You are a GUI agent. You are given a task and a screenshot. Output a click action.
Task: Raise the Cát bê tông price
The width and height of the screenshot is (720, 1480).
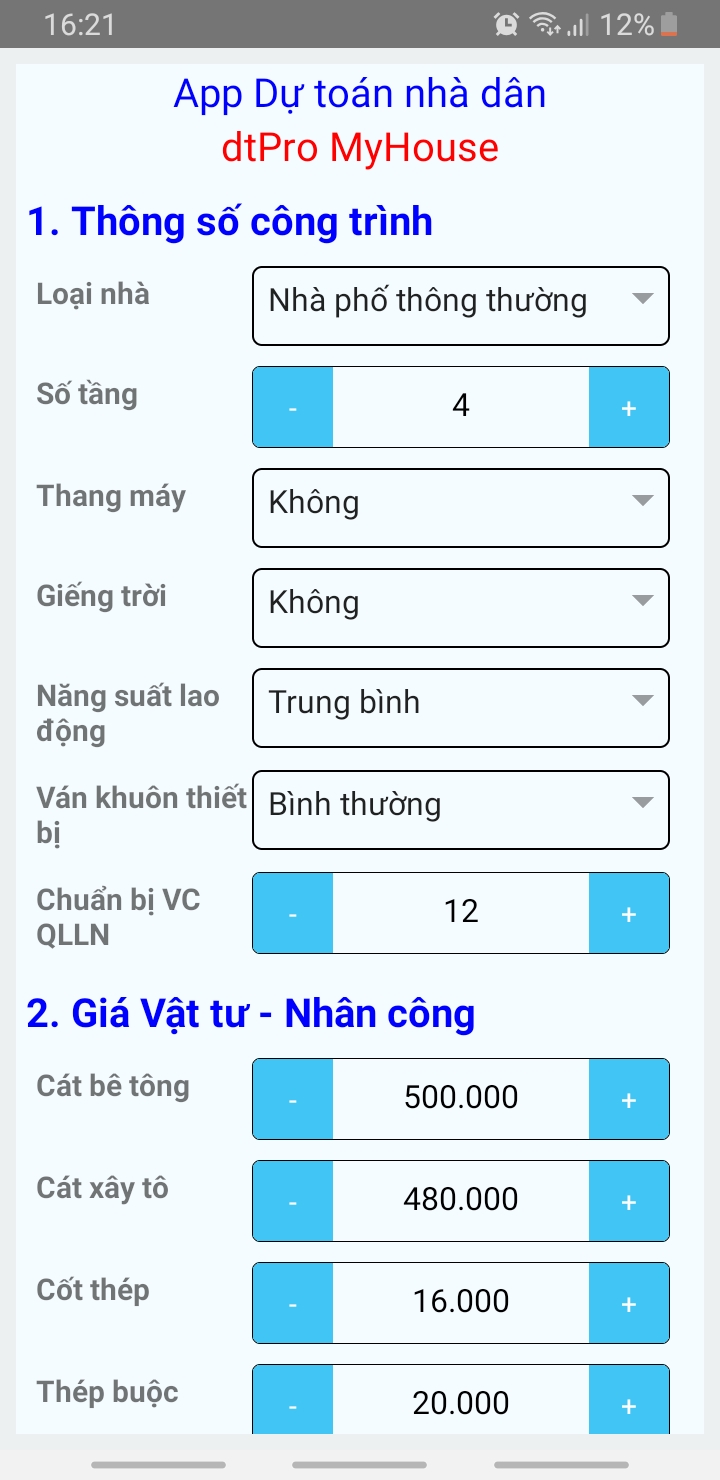click(628, 1099)
